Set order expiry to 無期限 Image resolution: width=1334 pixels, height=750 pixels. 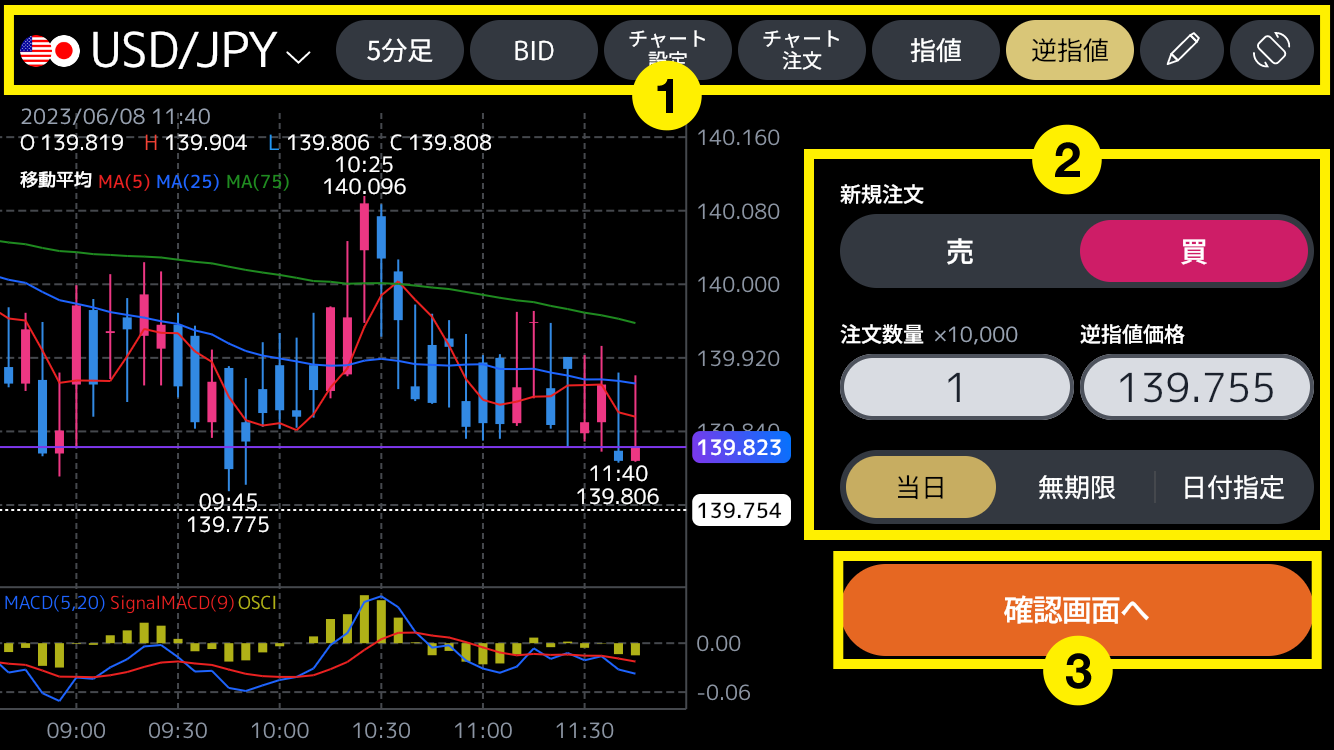1076,488
